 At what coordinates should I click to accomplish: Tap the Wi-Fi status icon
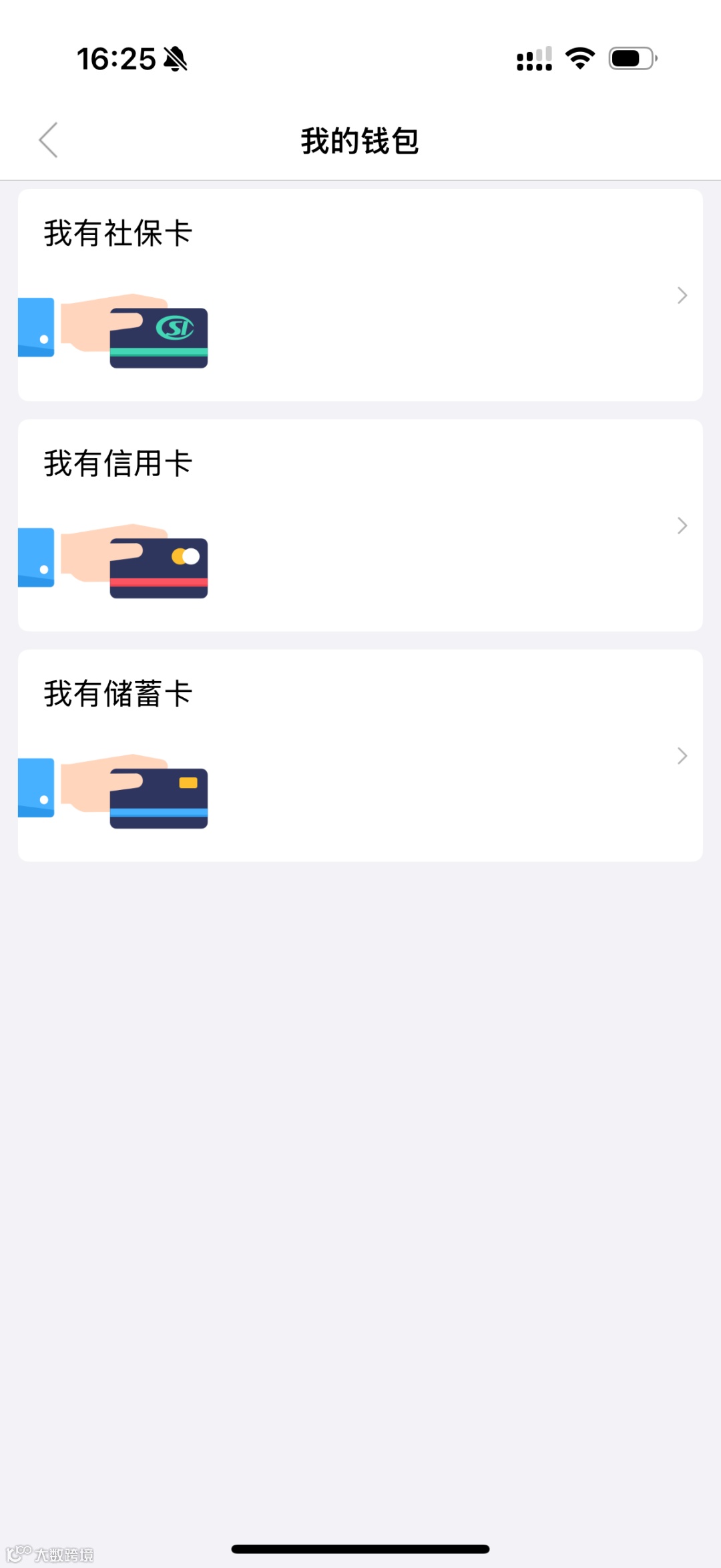tap(579, 59)
